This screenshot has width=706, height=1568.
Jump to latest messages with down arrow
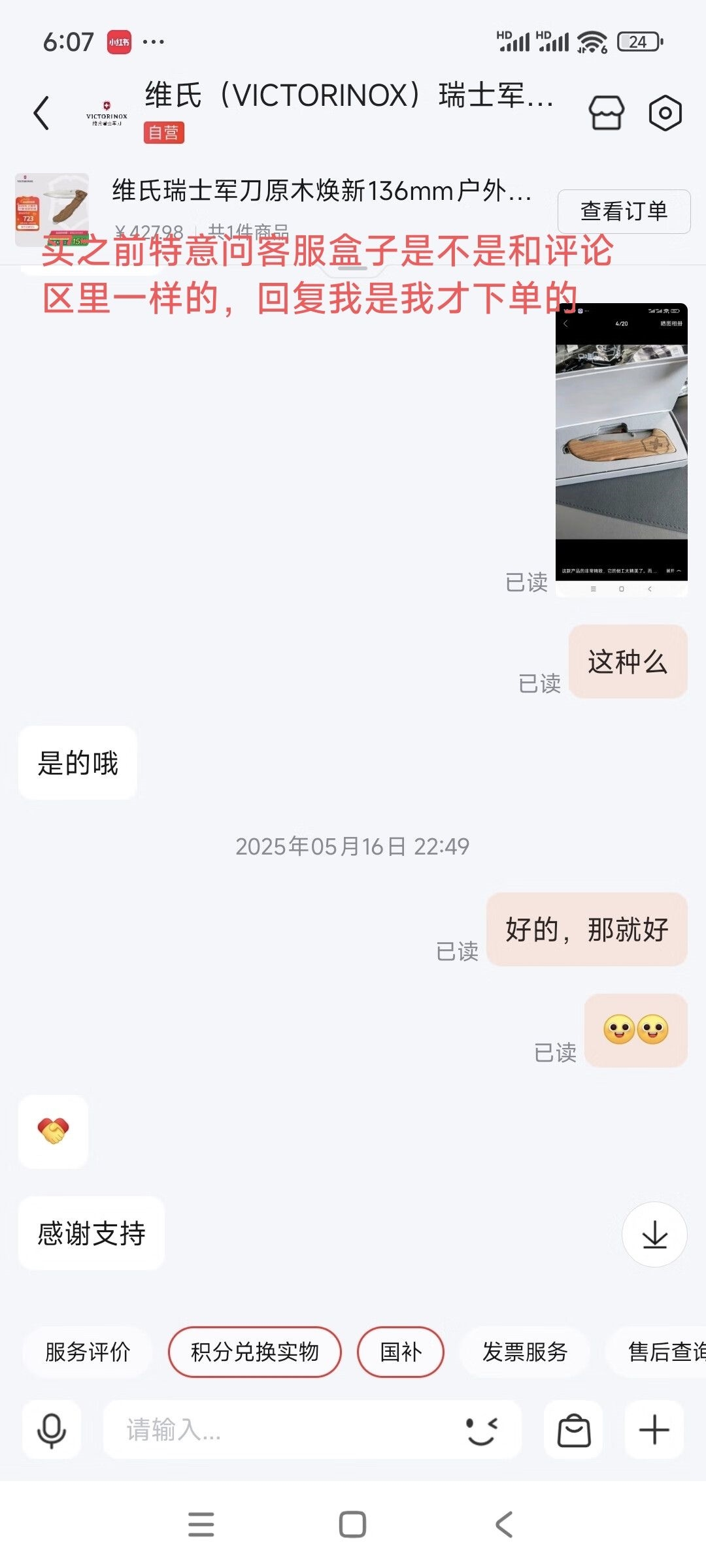(x=654, y=1235)
